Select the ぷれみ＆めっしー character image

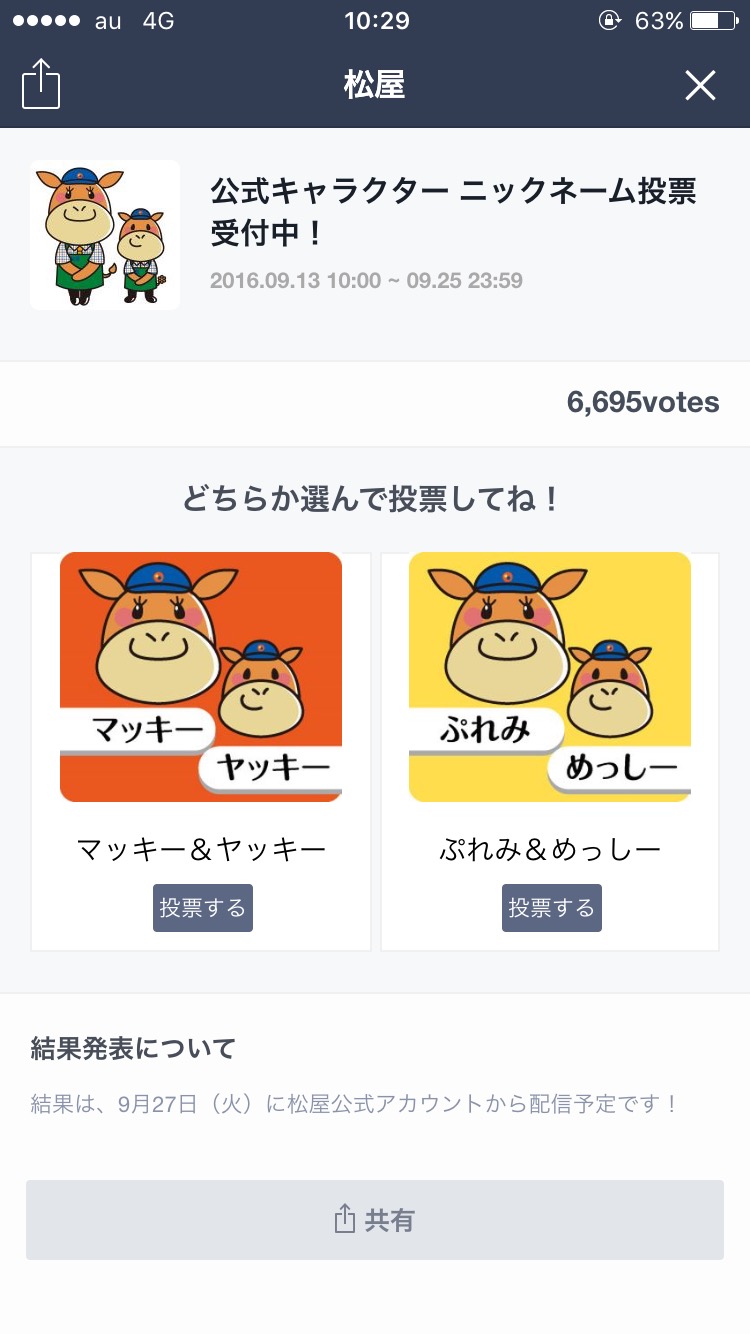[550, 677]
